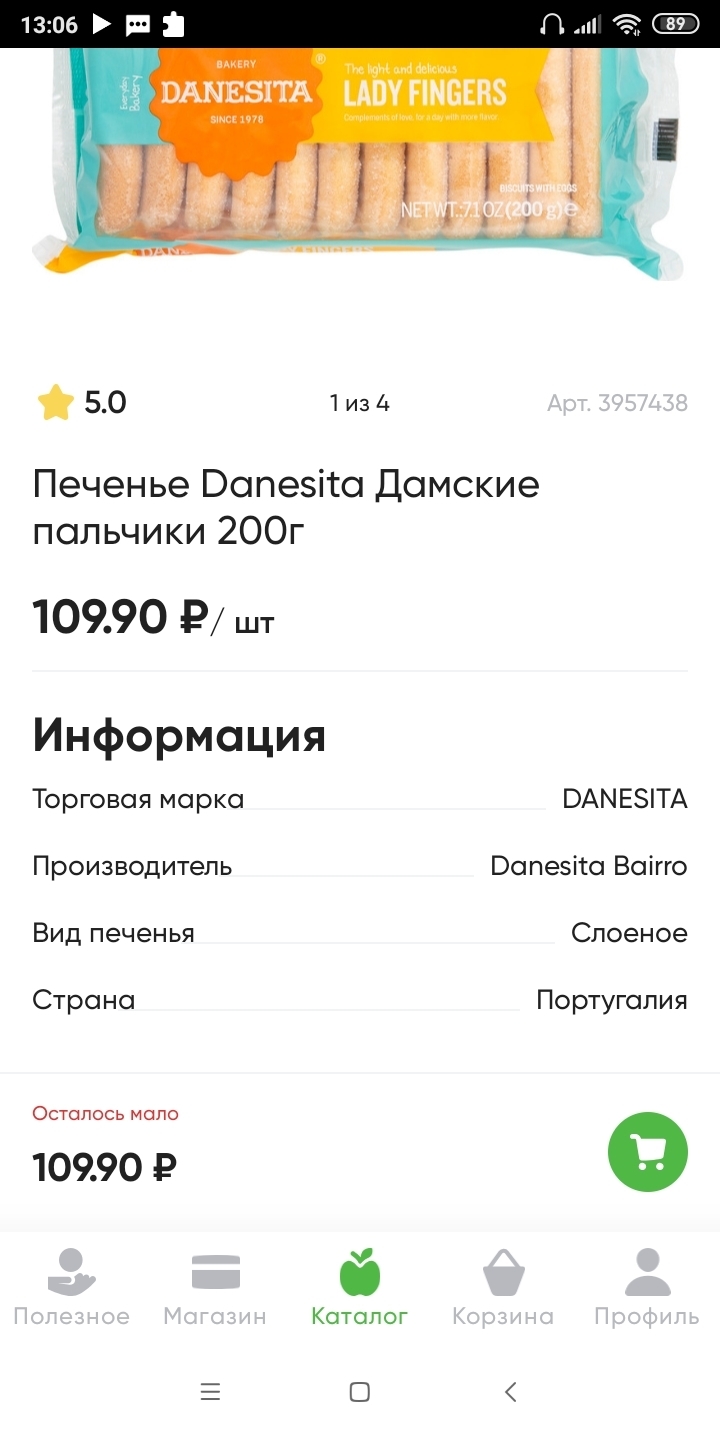
Task: Open the Полезное tab
Action: [71, 1288]
